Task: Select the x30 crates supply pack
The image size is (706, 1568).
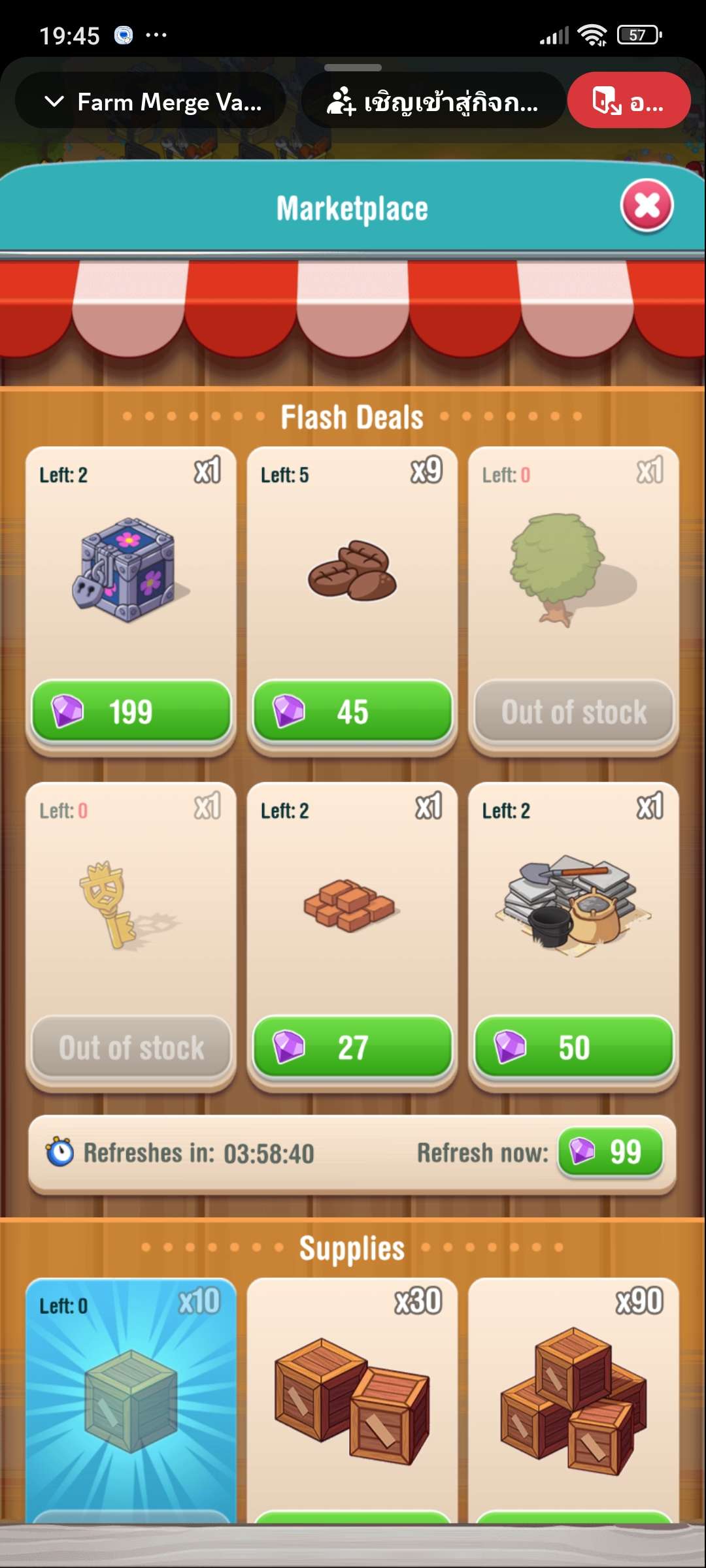Action: (x=352, y=1398)
